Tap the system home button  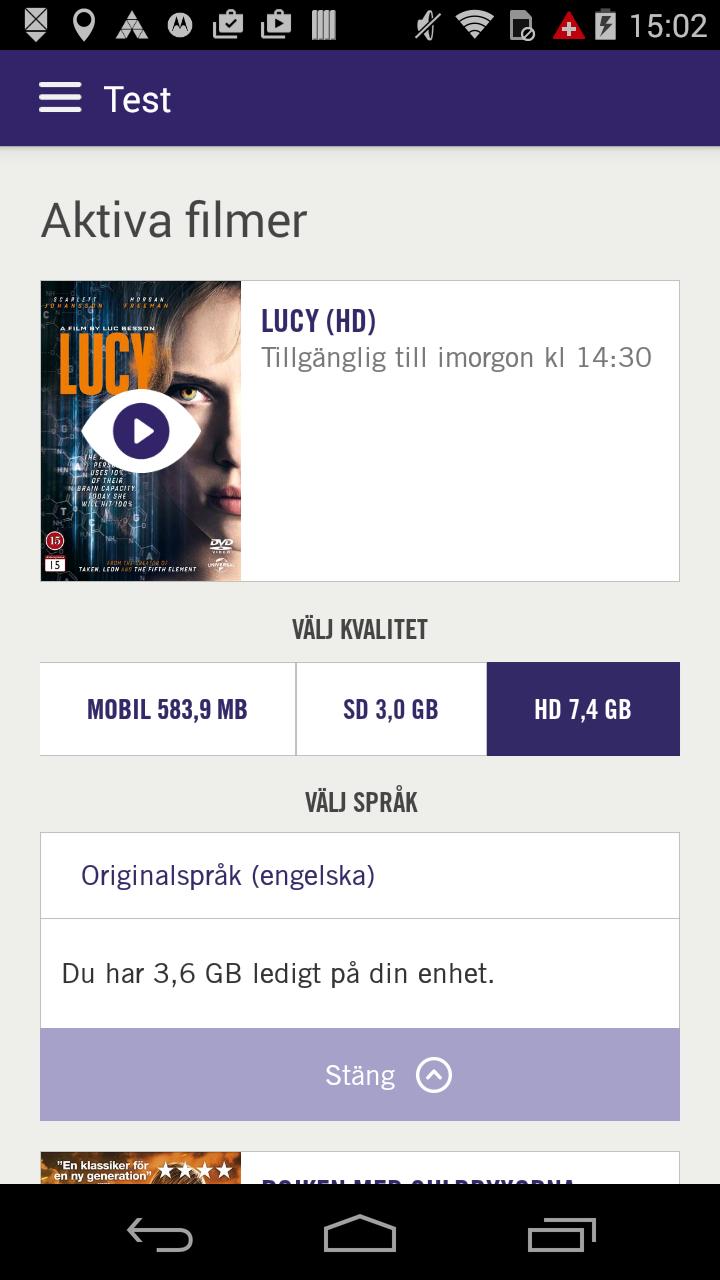pos(360,1234)
